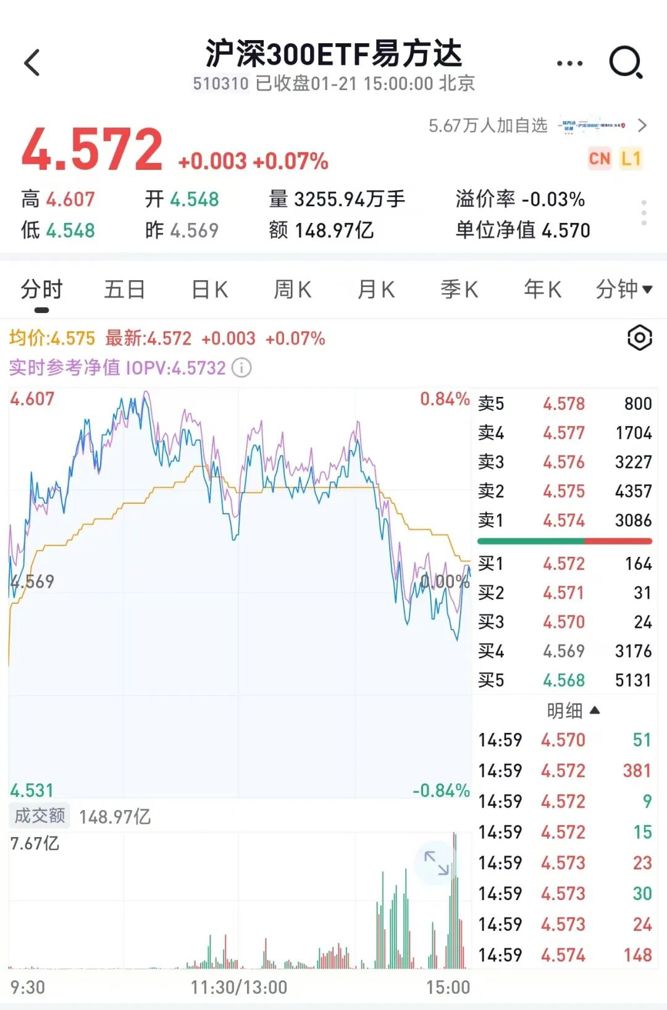Select the 分时 chart tab

tap(41, 290)
